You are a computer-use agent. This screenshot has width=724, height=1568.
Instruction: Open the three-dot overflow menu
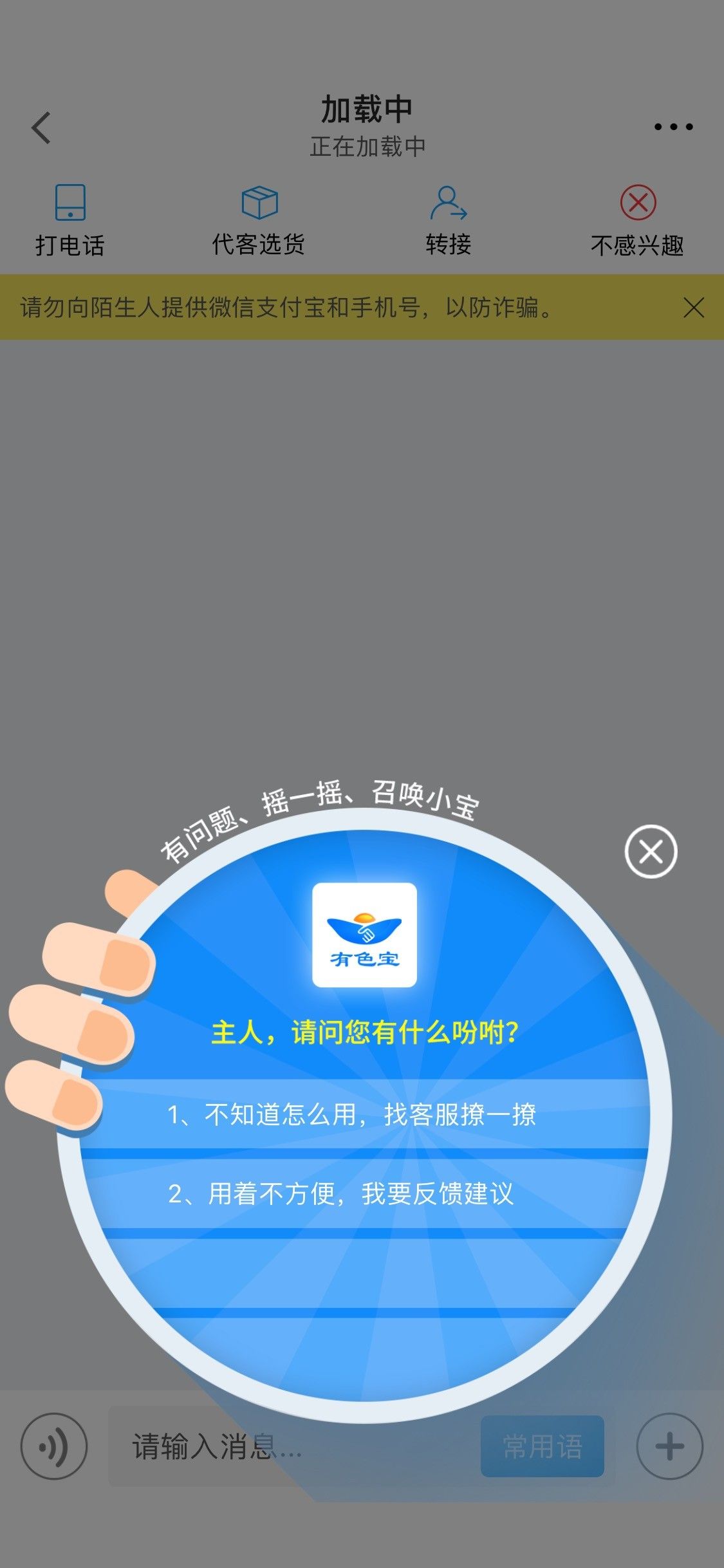[x=673, y=127]
